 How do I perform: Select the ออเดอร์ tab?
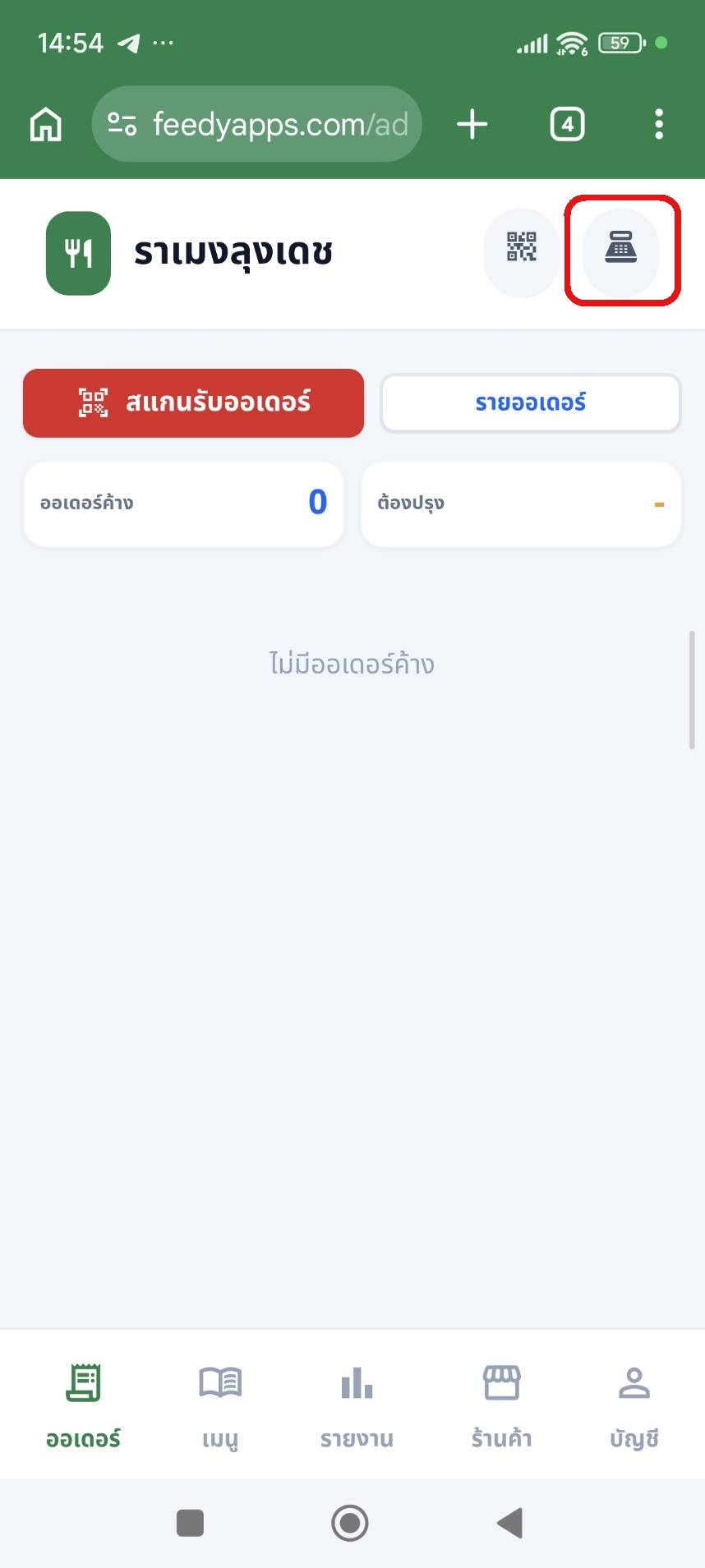[83, 1403]
